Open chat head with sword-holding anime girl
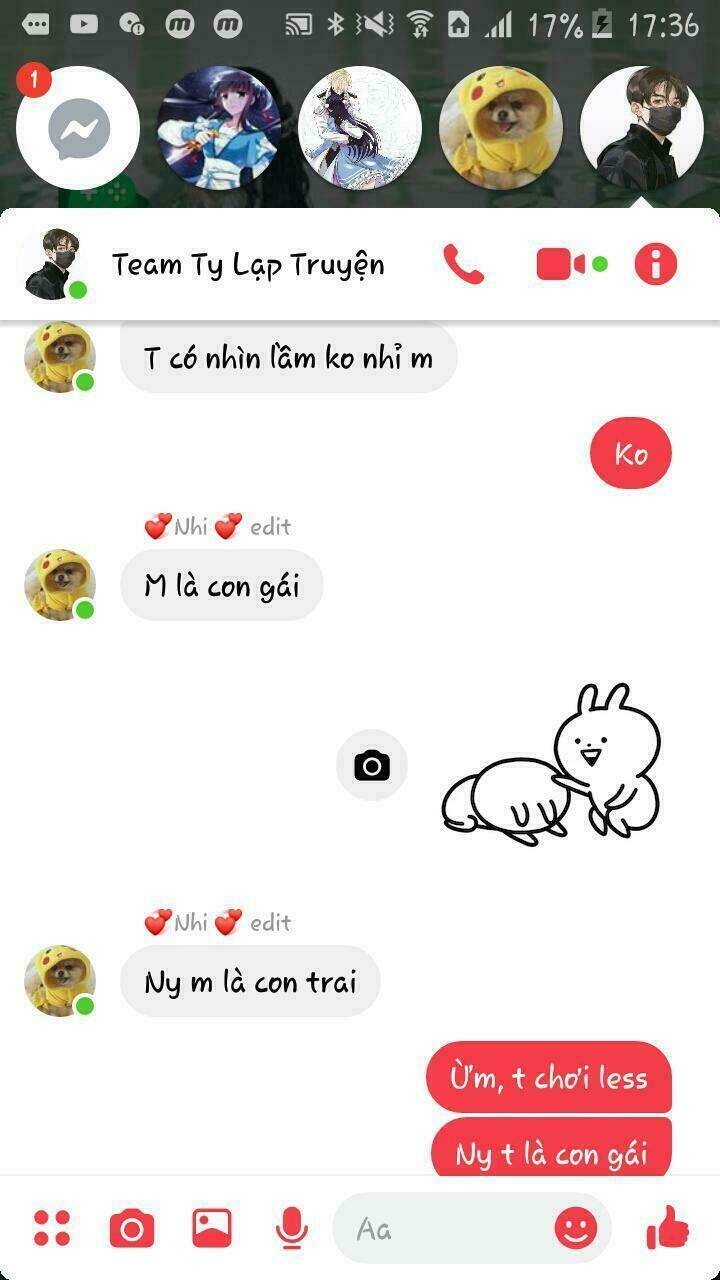The image size is (720, 1280). pyautogui.click(x=218, y=128)
